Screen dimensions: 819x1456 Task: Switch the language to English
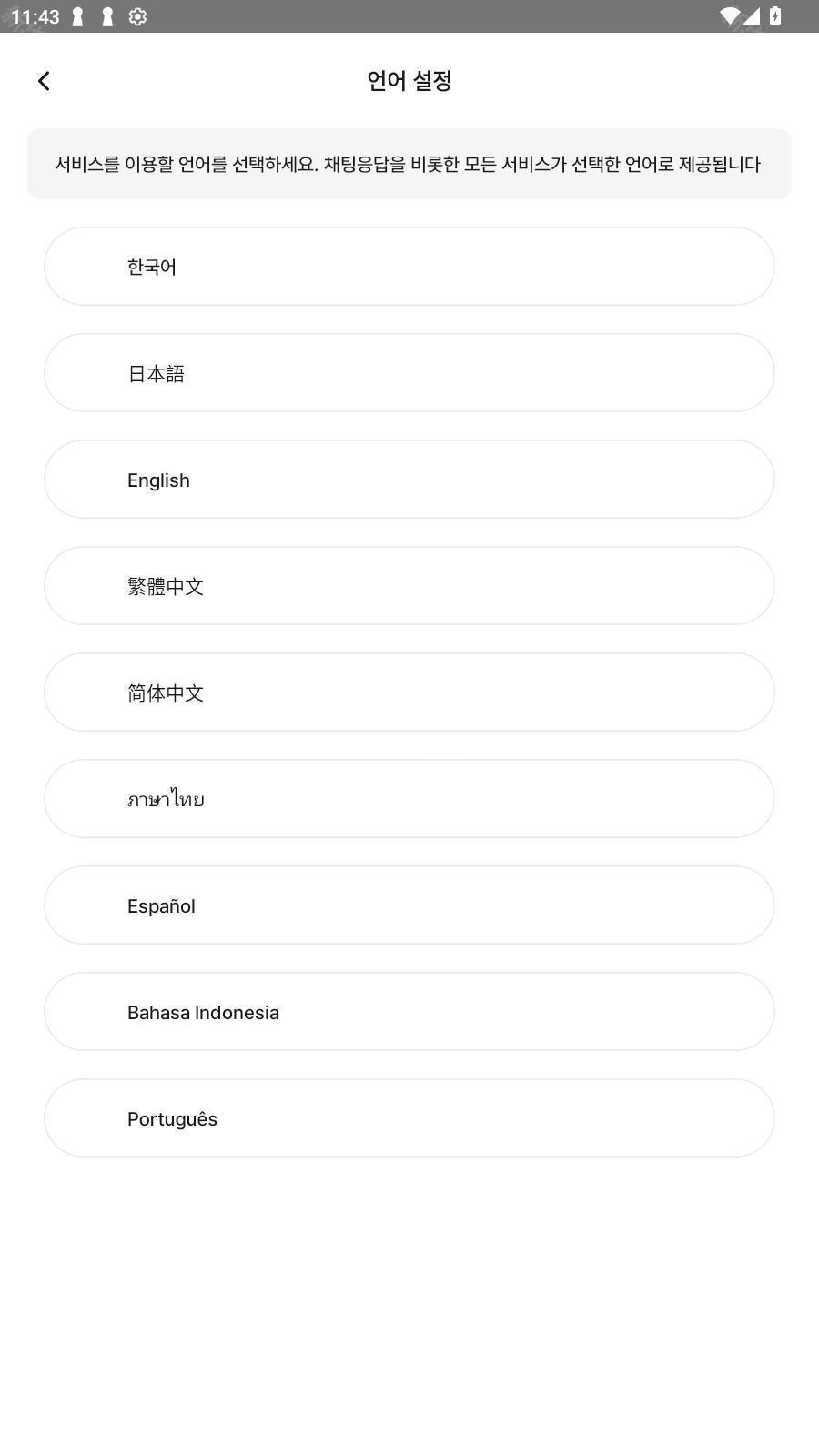tap(409, 480)
